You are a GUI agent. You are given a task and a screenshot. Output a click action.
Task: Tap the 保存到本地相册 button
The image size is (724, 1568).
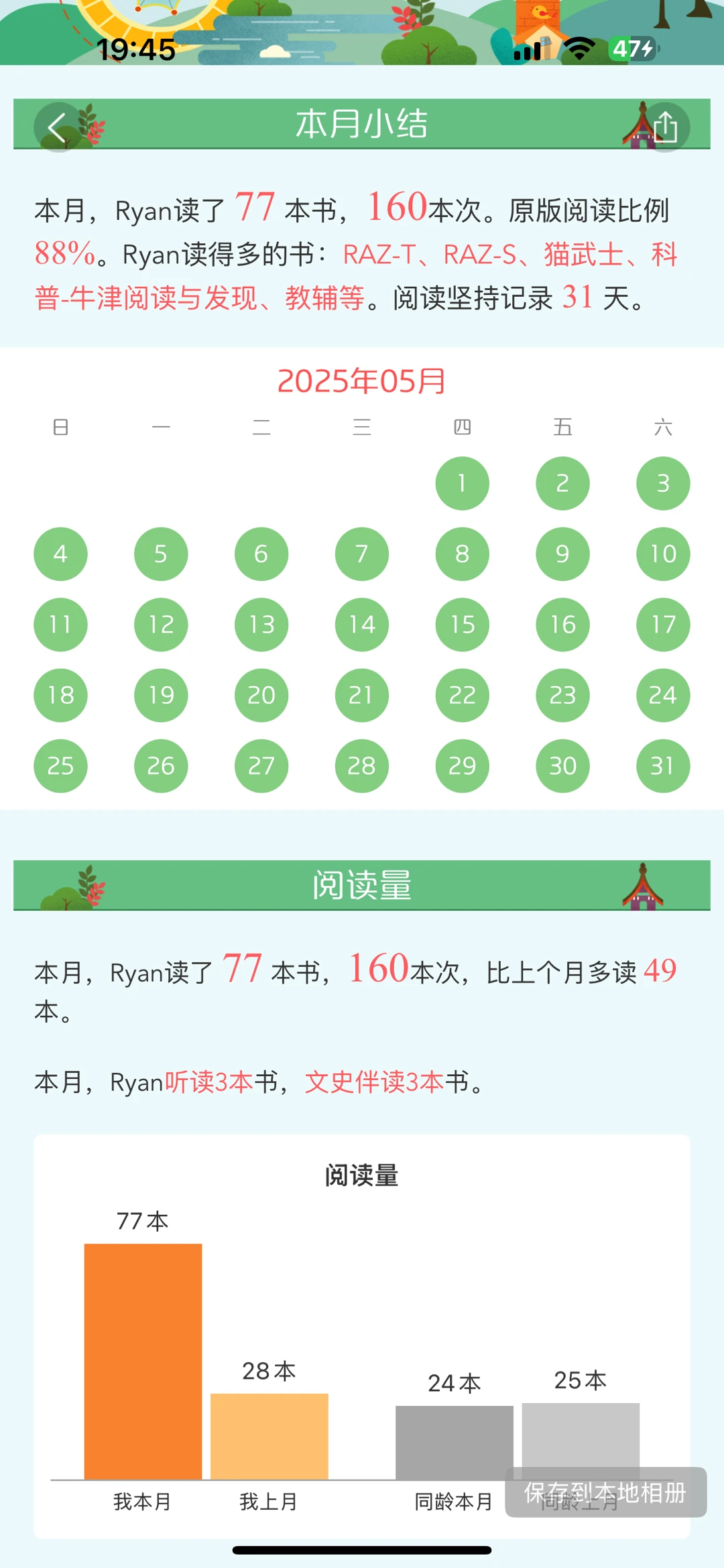point(606,1492)
